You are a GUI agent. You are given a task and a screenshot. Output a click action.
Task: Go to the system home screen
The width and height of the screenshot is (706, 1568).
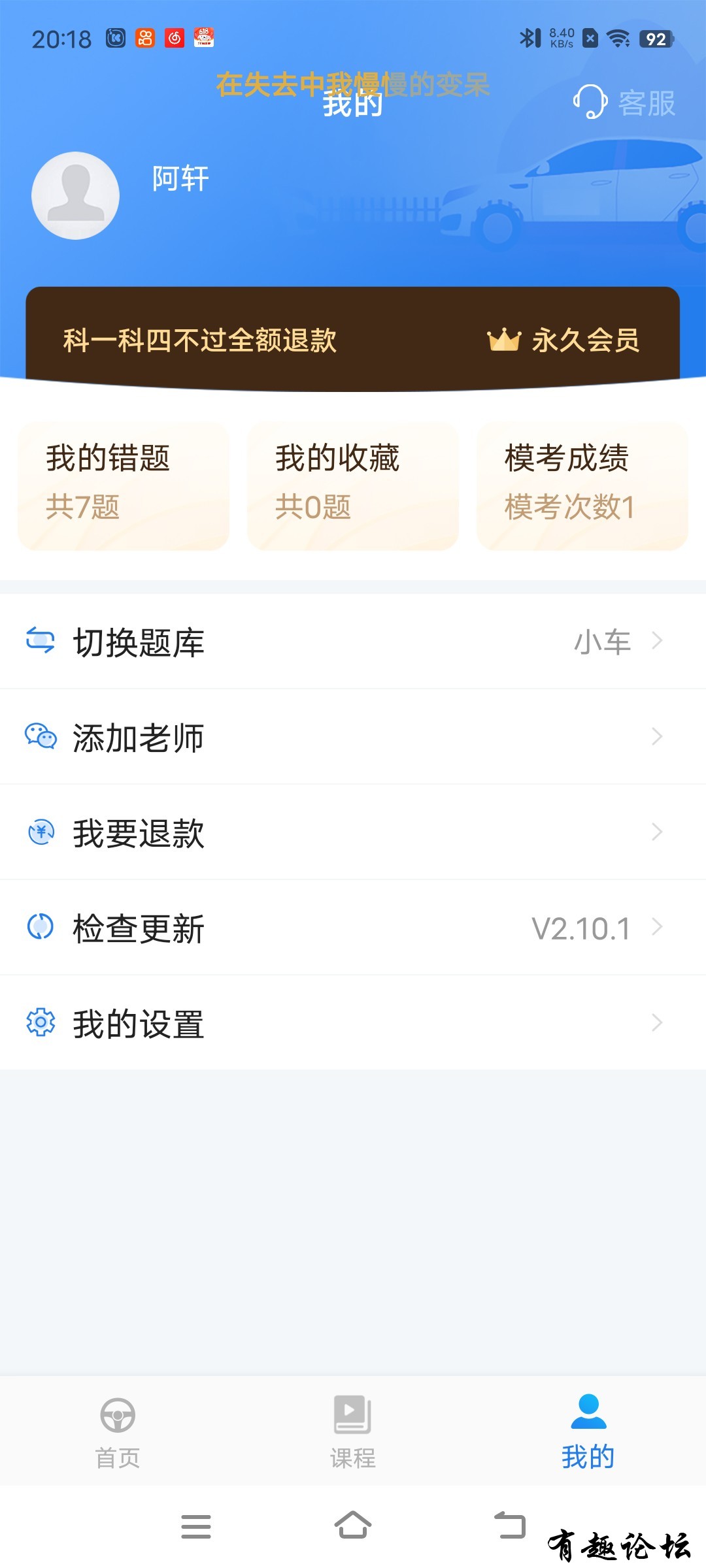[x=353, y=1526]
